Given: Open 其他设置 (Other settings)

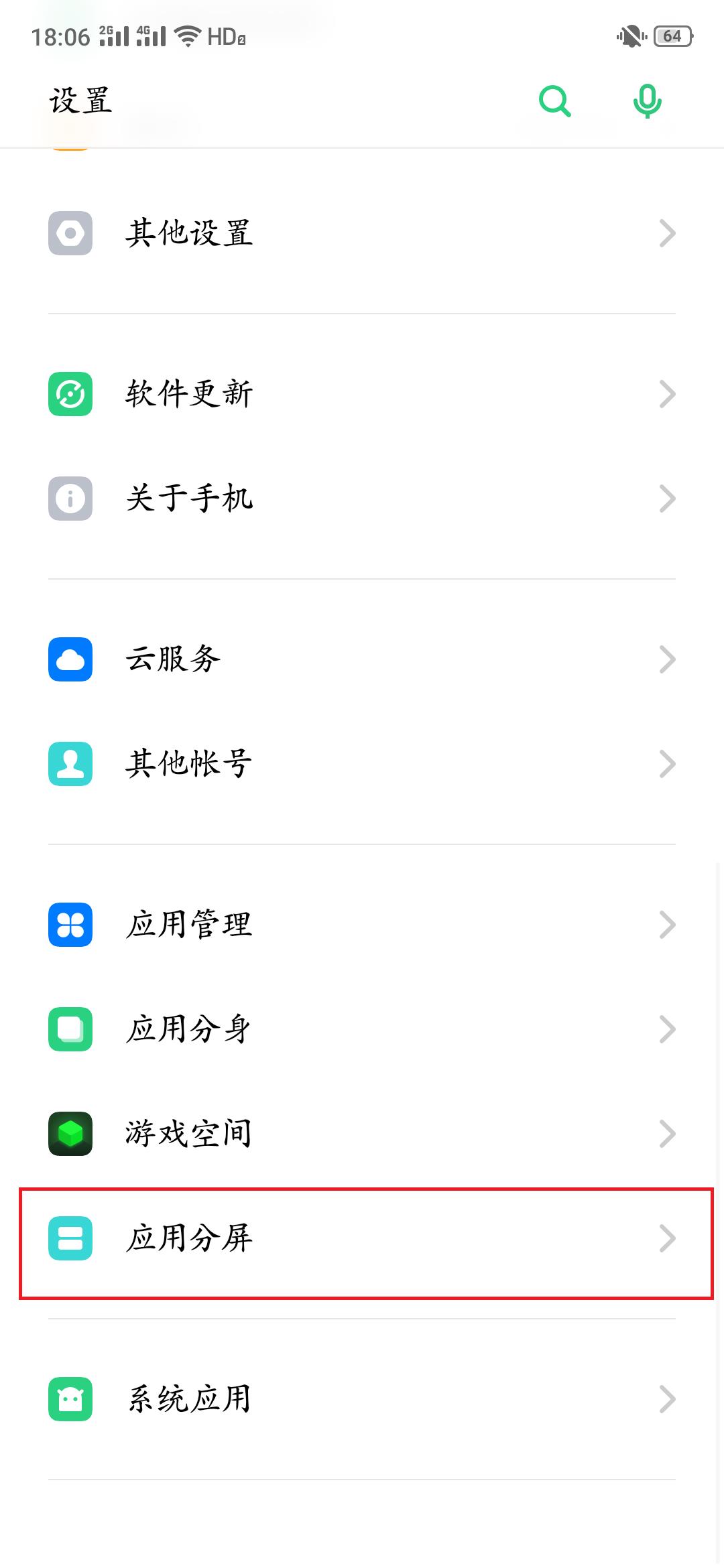Looking at the screenshot, I should pyautogui.click(x=362, y=233).
